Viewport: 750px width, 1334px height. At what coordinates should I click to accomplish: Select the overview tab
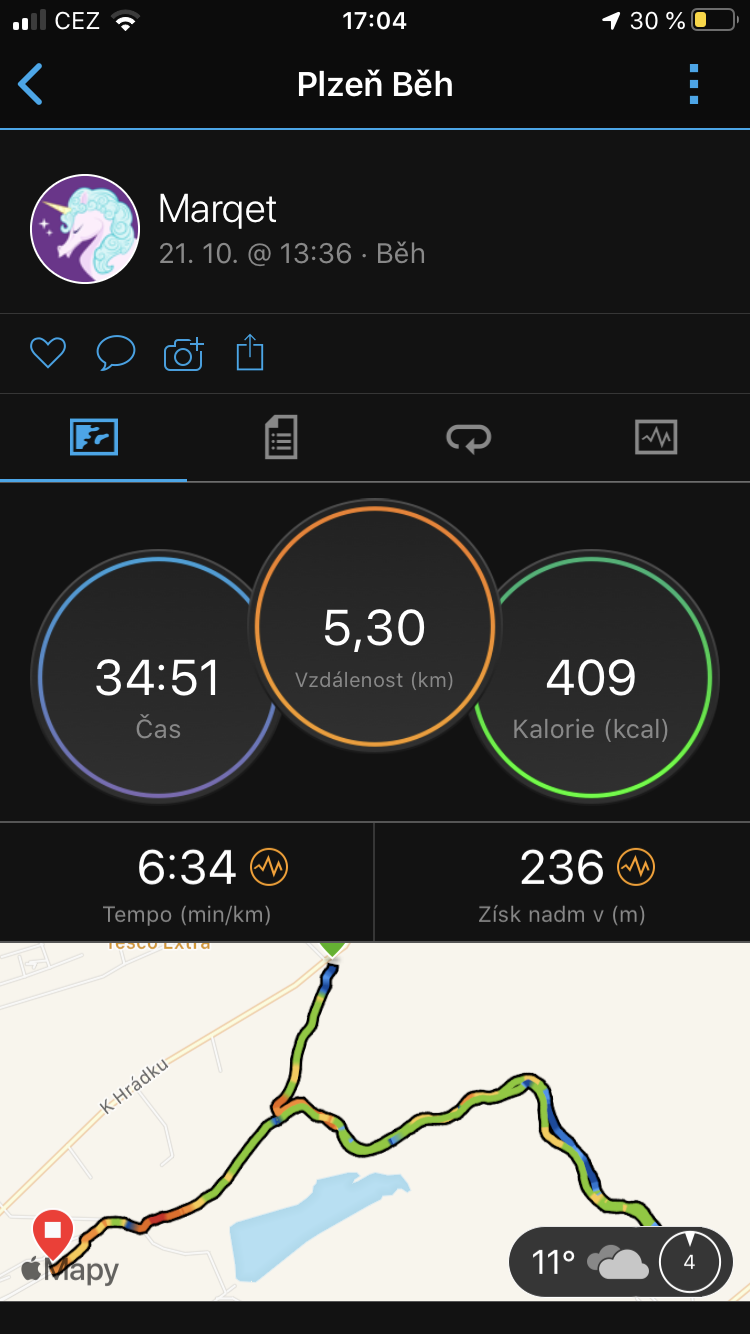coord(94,438)
